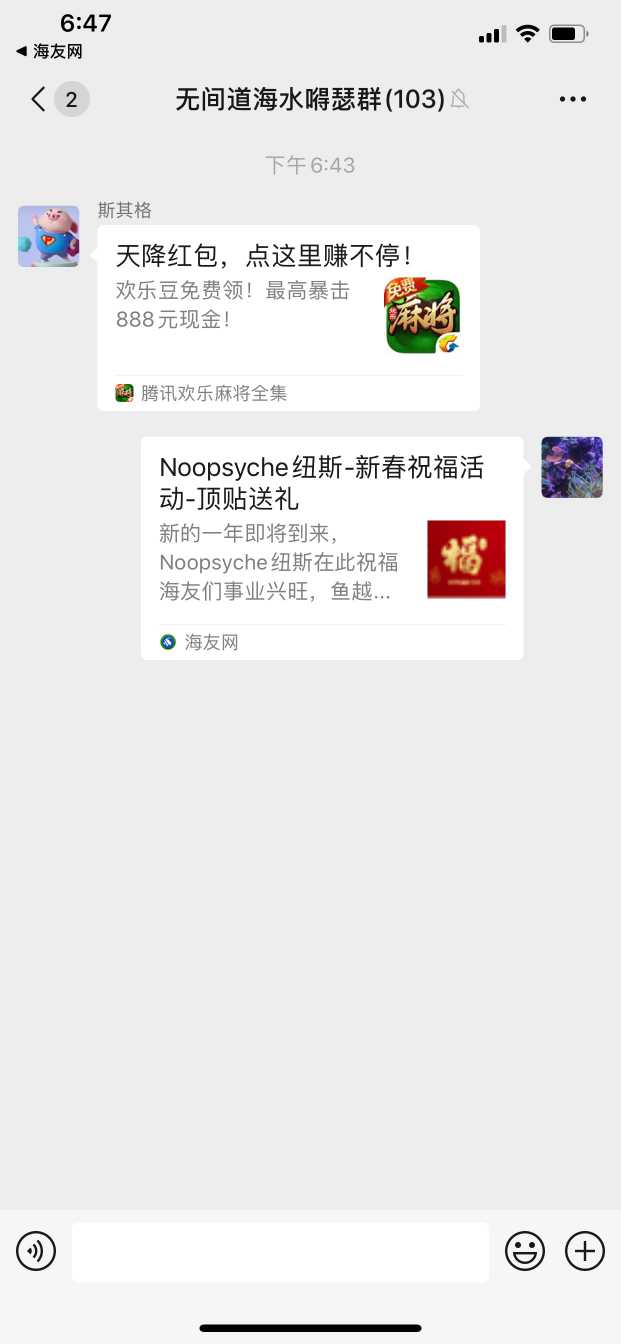
Task: Open my own avatar profile
Action: [x=572, y=467]
